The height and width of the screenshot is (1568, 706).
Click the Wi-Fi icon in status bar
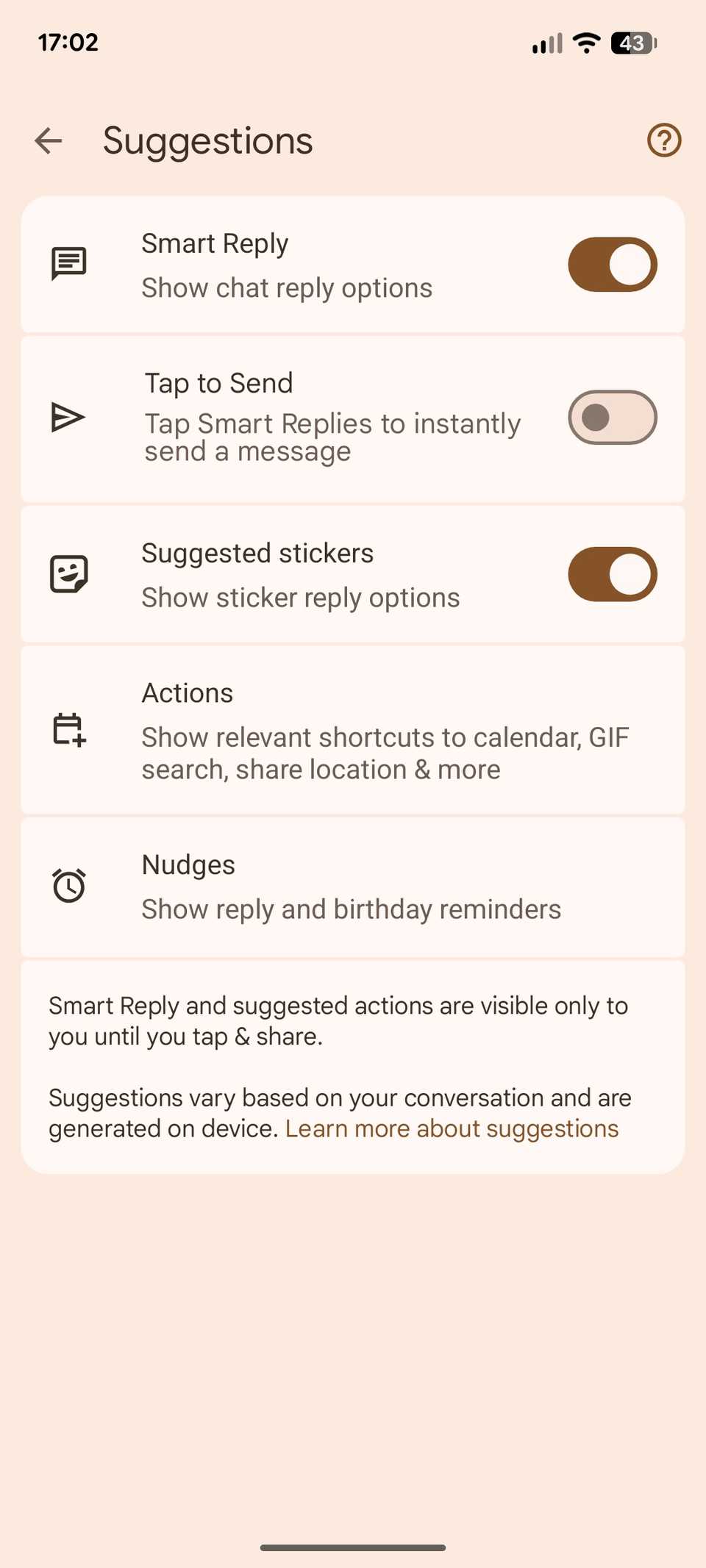pos(586,42)
